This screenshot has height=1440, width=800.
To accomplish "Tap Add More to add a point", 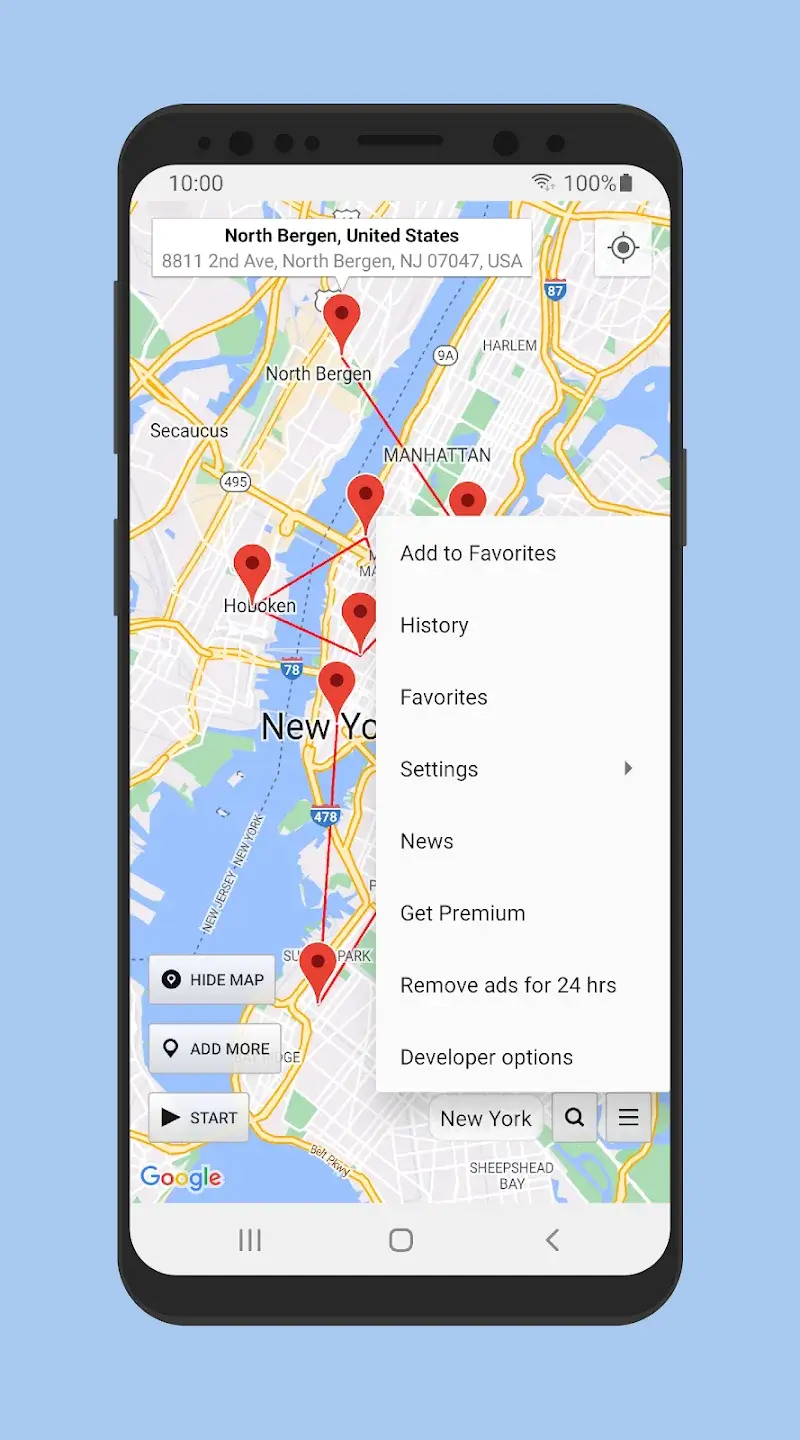I will tap(215, 1049).
